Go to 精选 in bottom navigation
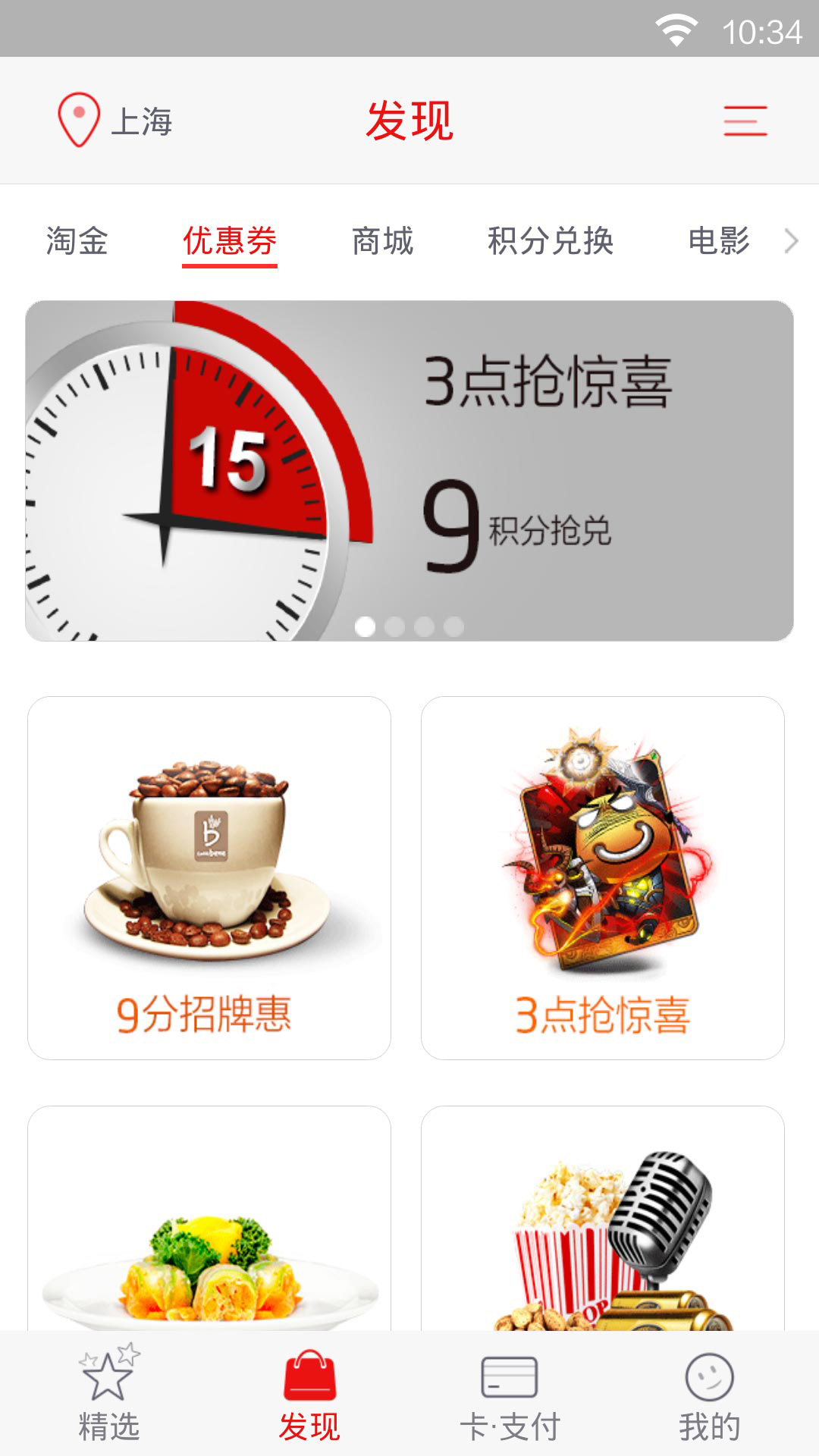The height and width of the screenshot is (1456, 819). pos(109,1394)
